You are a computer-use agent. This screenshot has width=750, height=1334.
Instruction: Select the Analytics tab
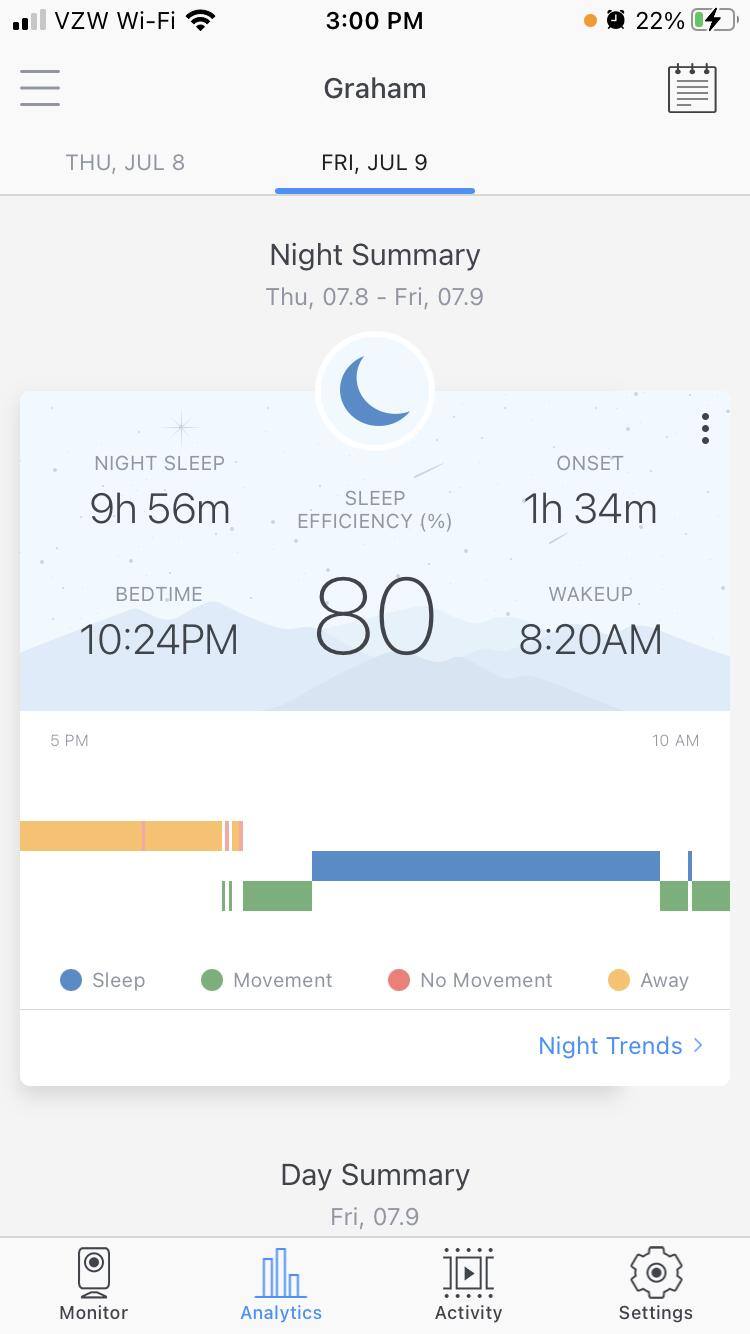pyautogui.click(x=281, y=1286)
